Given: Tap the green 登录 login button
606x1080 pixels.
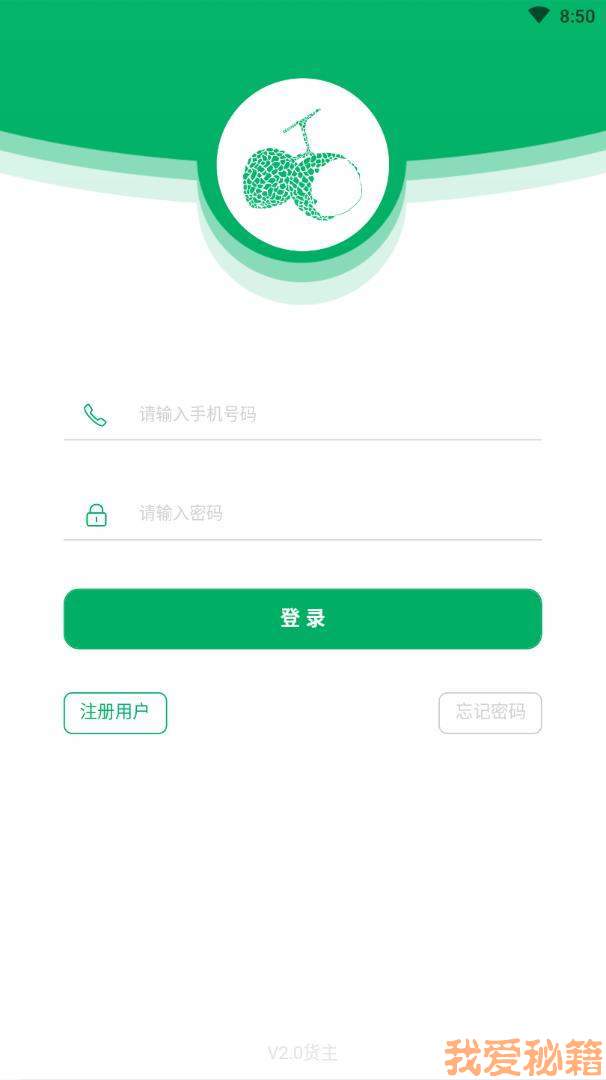Looking at the screenshot, I should [x=302, y=618].
